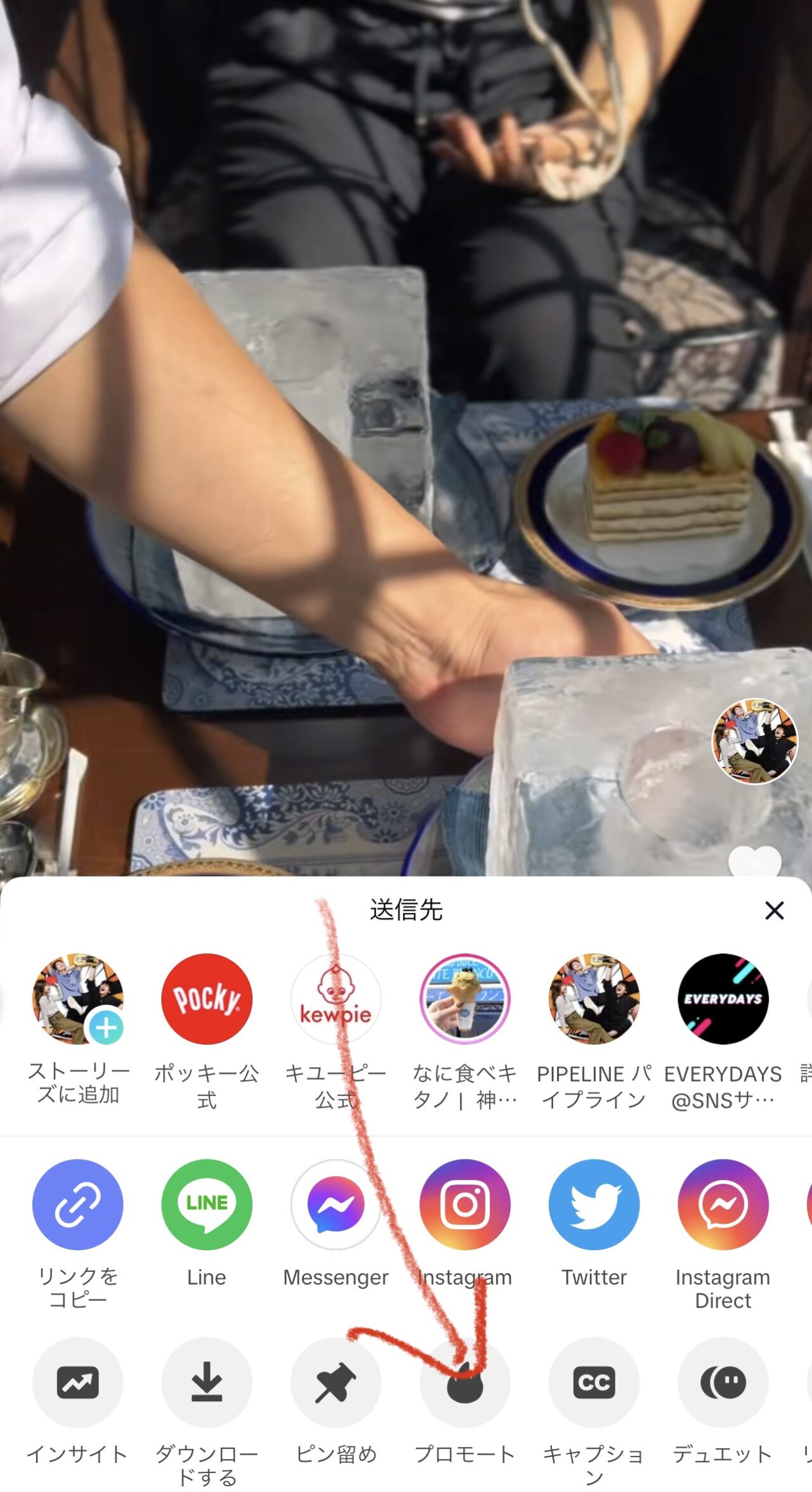Send to EVERYDAYS@SNS account
This screenshot has height=1492, width=812.
click(x=723, y=999)
